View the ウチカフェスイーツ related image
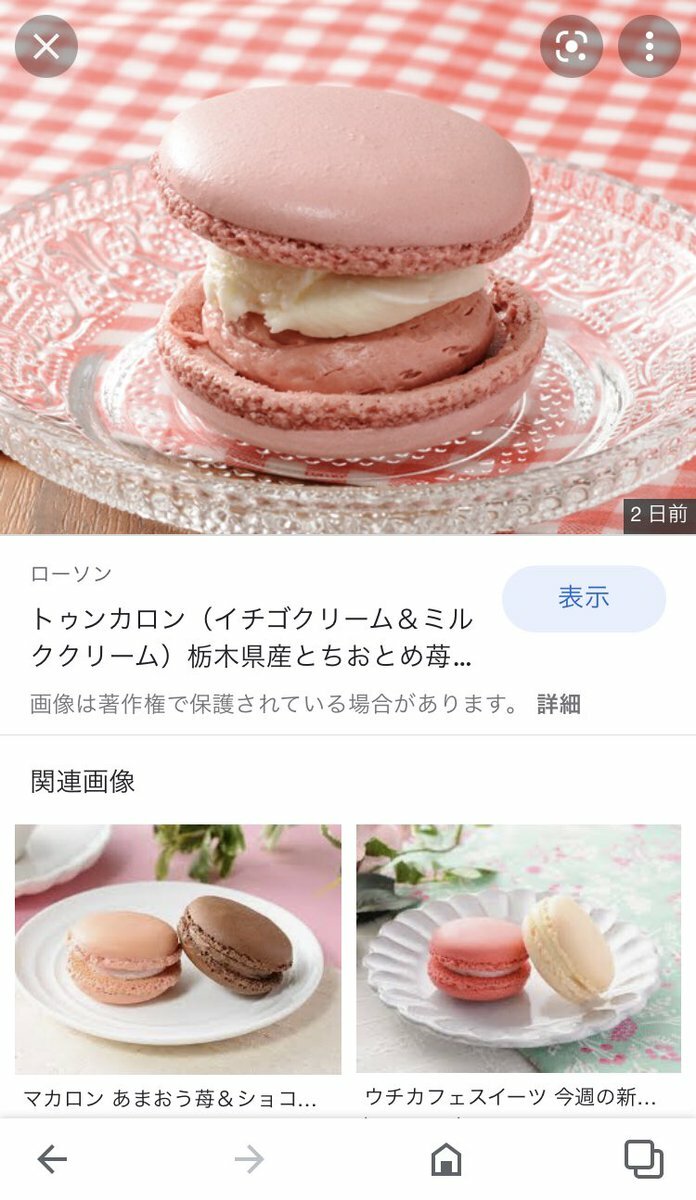Screen dimensions: 696x1200 (x=518, y=949)
